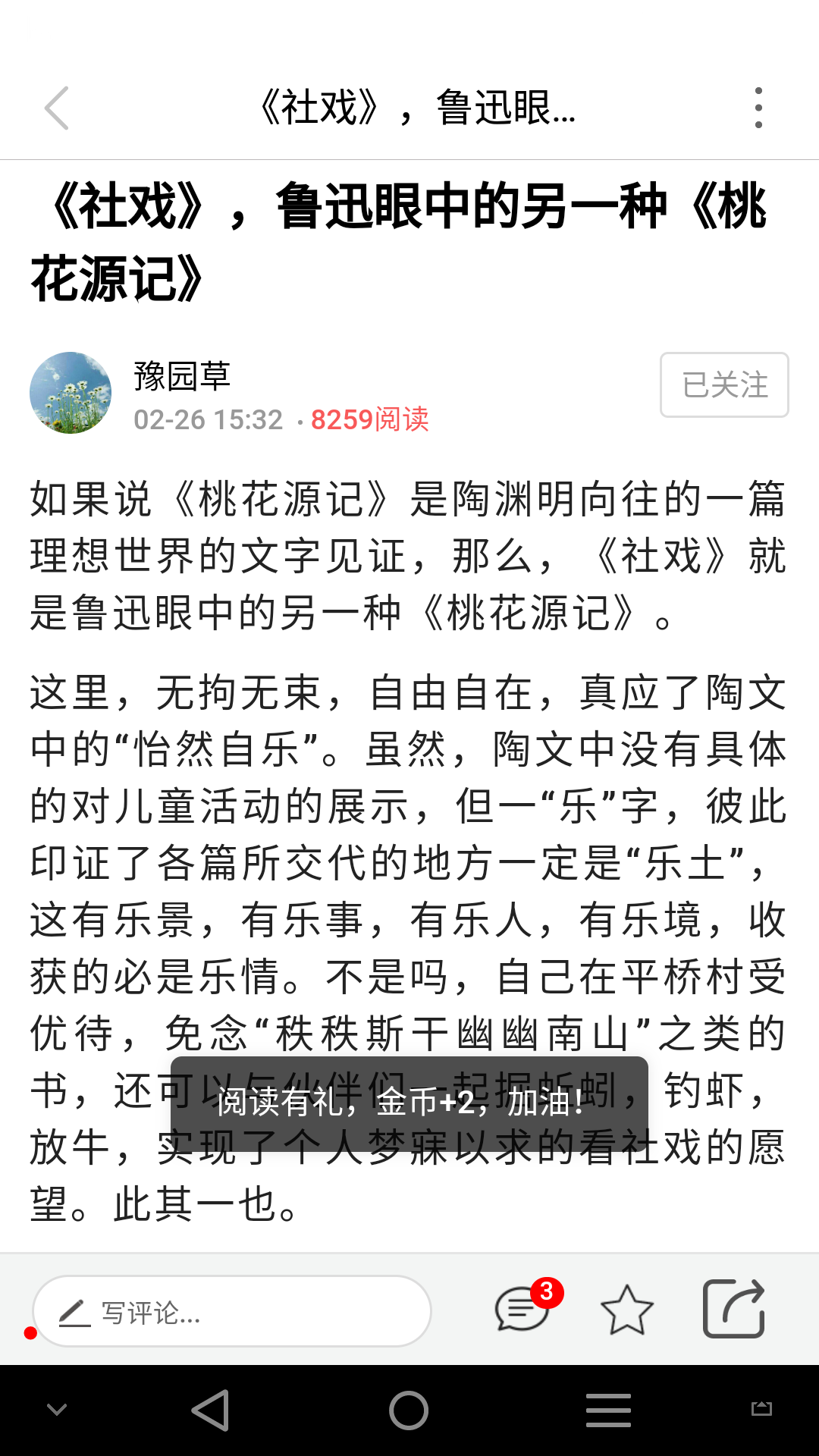Favorite this article with the star icon

626,1310
